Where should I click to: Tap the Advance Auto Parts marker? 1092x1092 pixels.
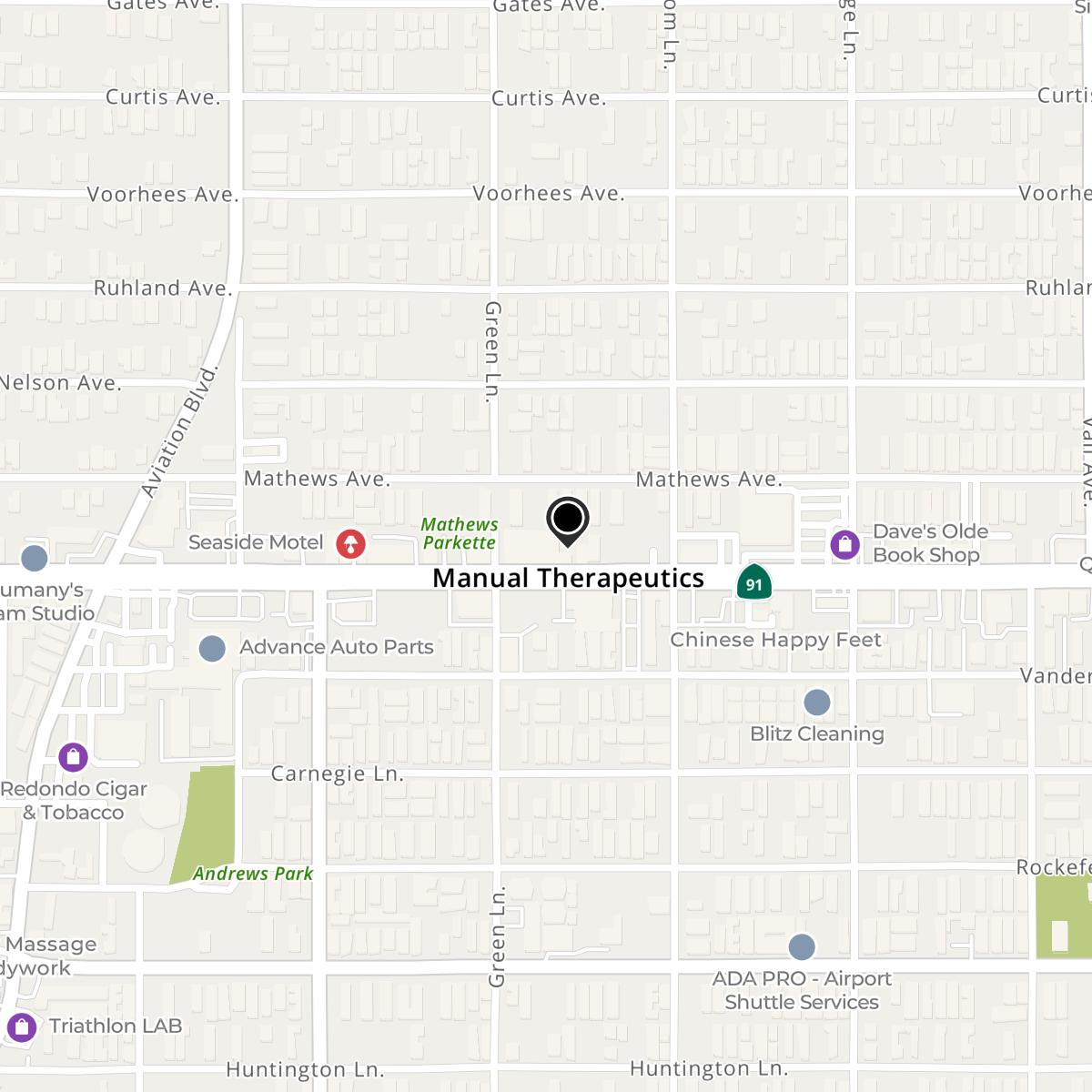212,648
